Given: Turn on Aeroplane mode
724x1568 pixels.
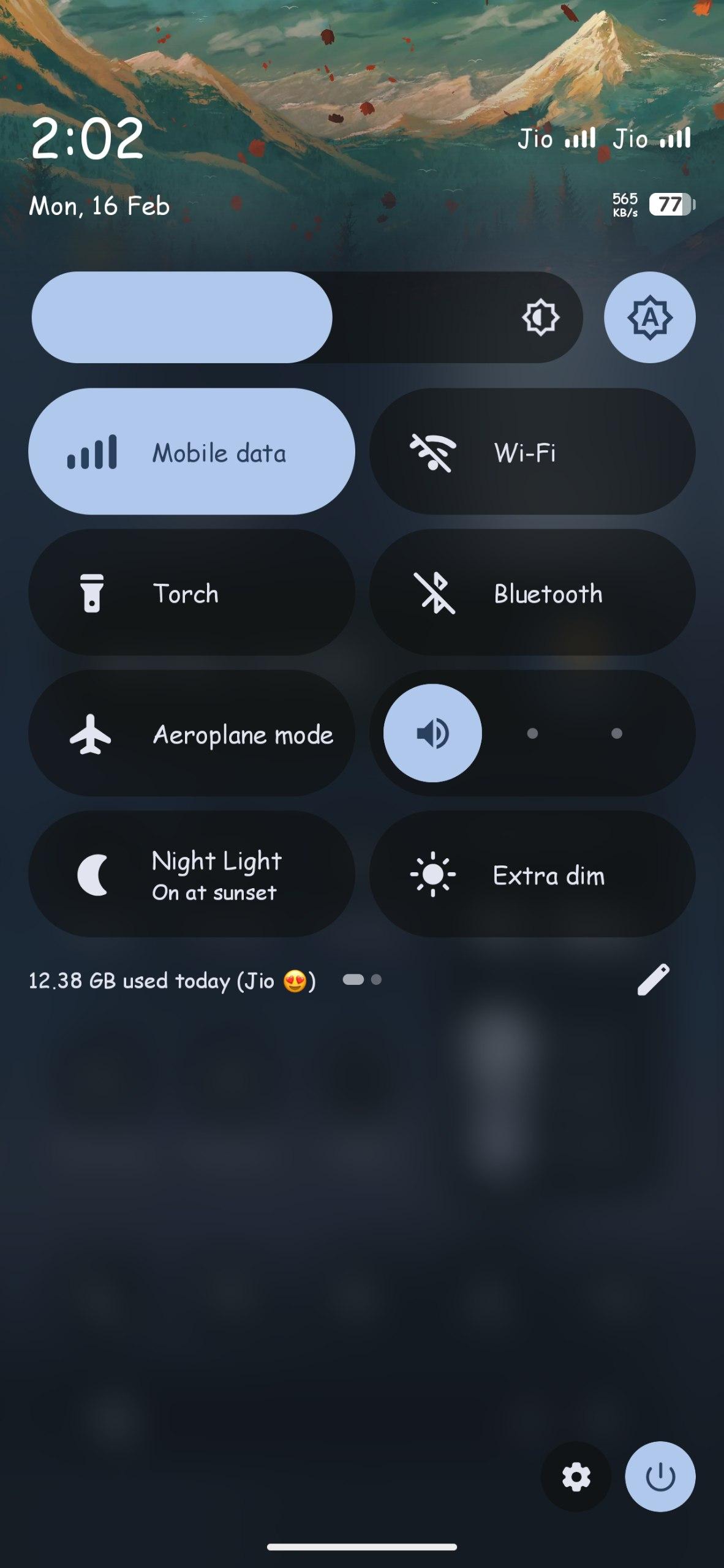Looking at the screenshot, I should (x=191, y=734).
